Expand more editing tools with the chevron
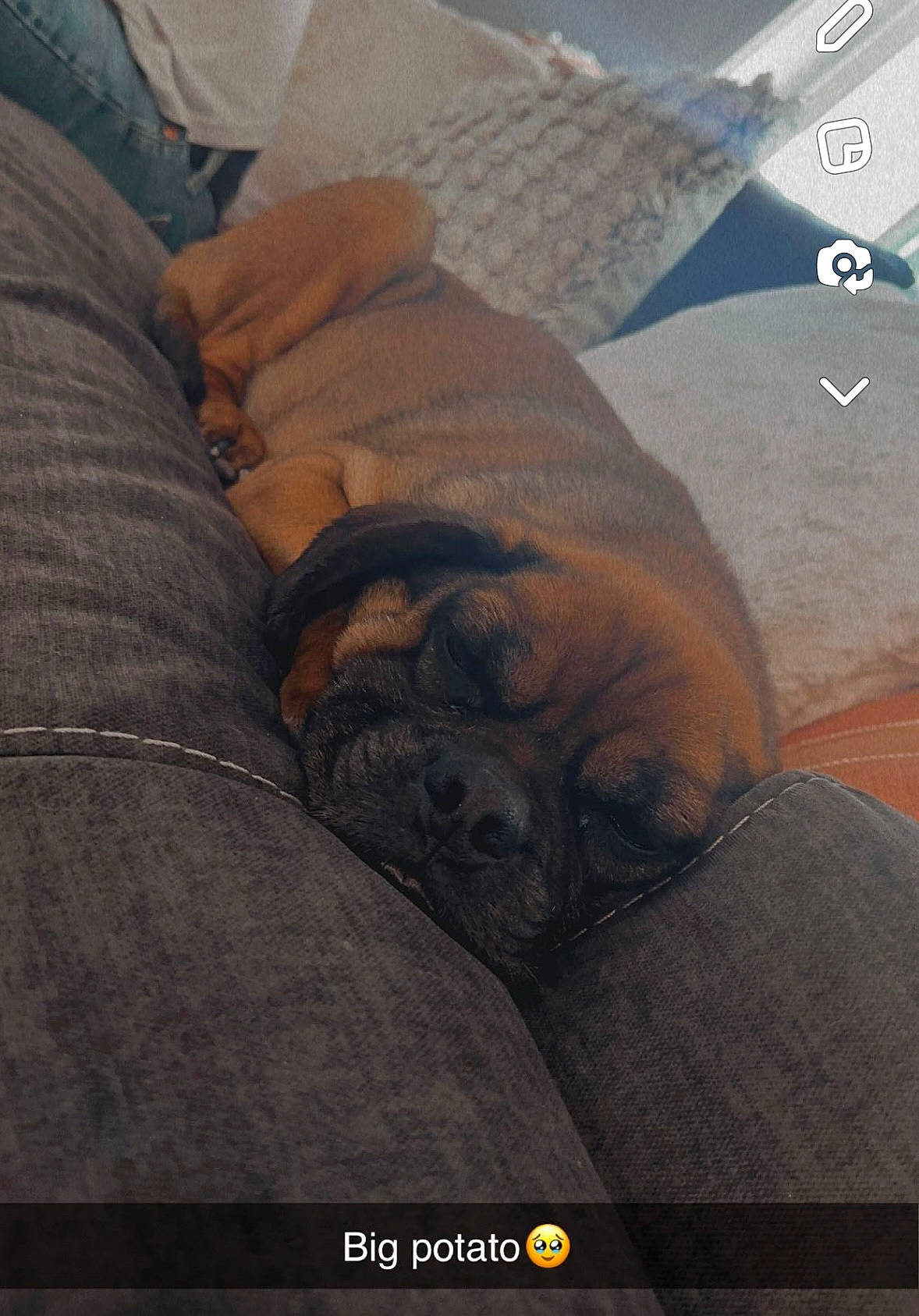Screen dimensions: 919x1316 click(844, 391)
